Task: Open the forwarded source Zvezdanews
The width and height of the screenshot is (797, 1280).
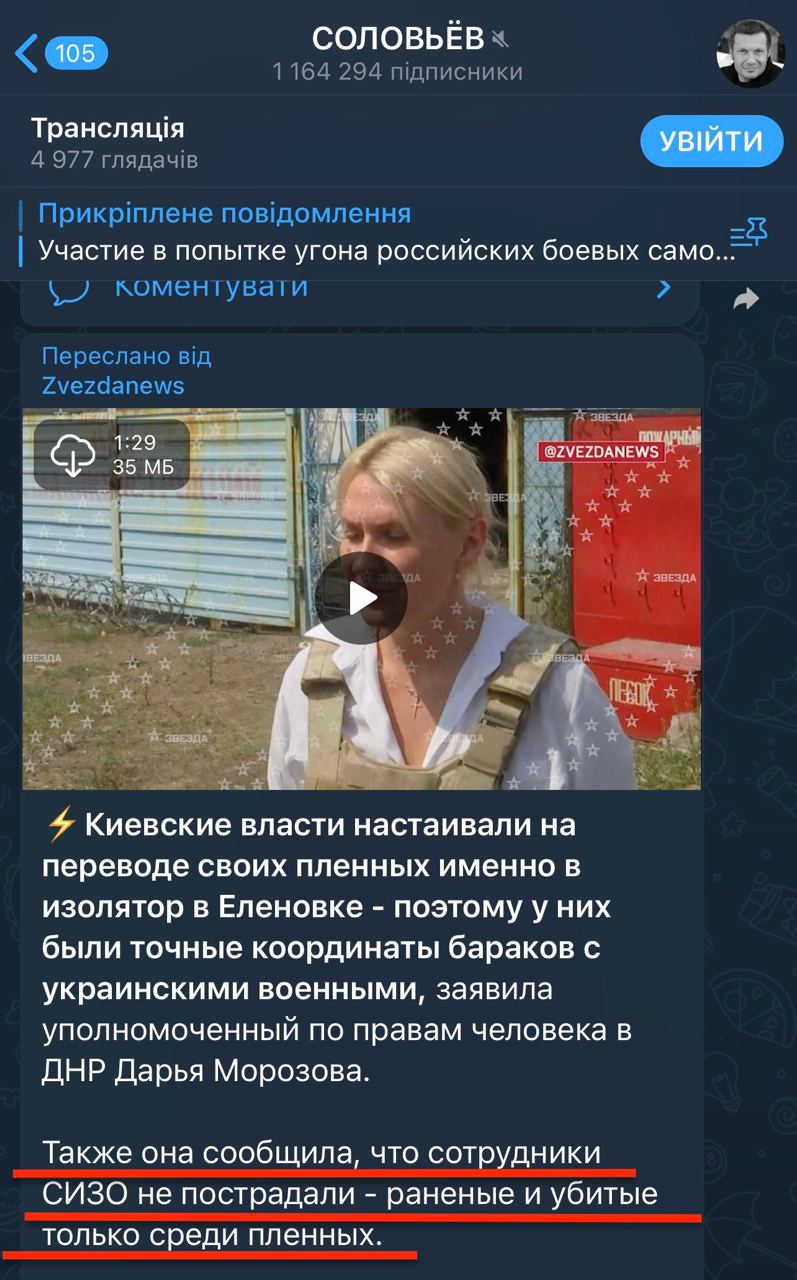Action: pos(113,385)
